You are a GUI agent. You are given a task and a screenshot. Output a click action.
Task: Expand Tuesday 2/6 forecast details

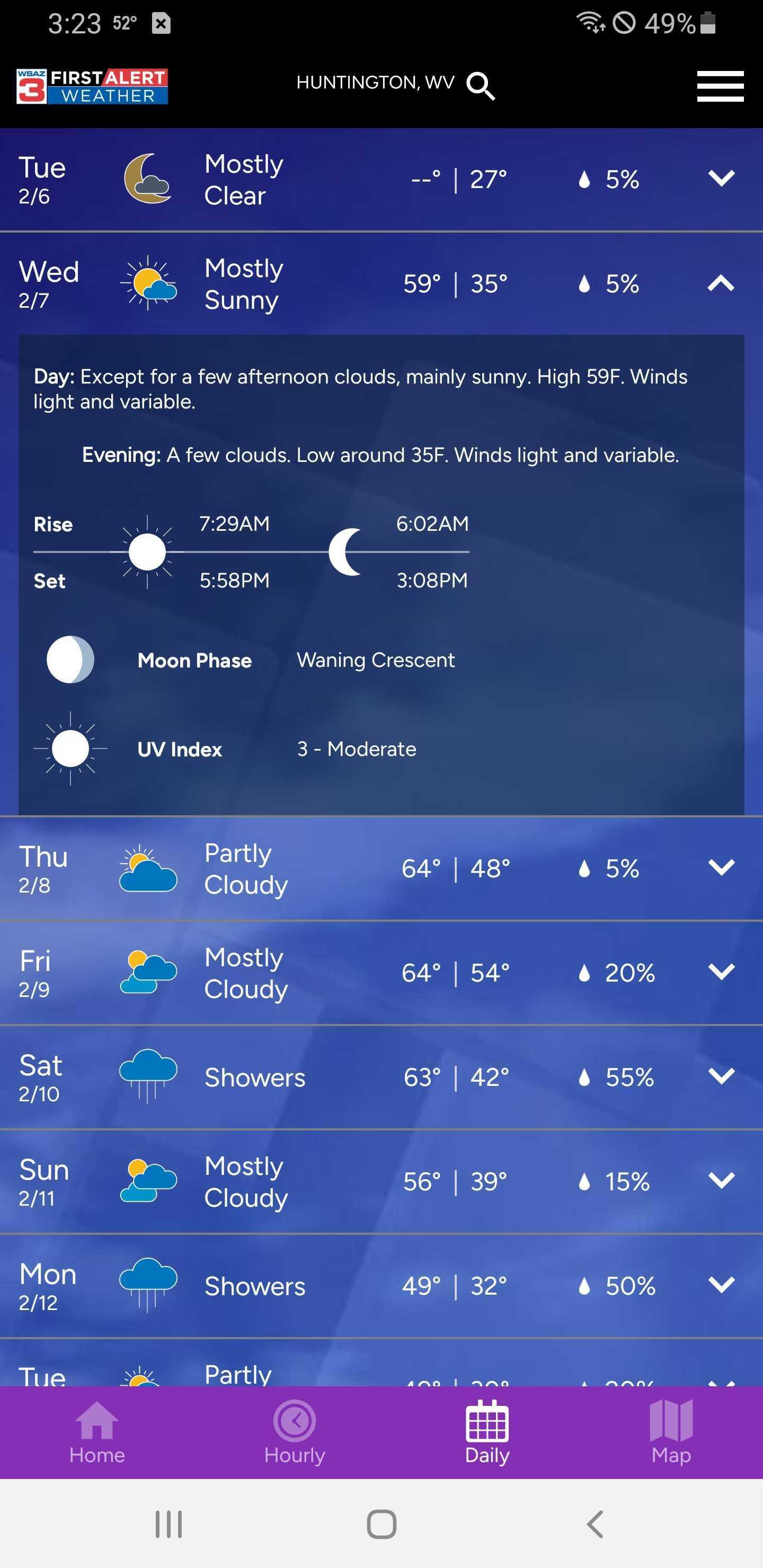pyautogui.click(x=721, y=178)
